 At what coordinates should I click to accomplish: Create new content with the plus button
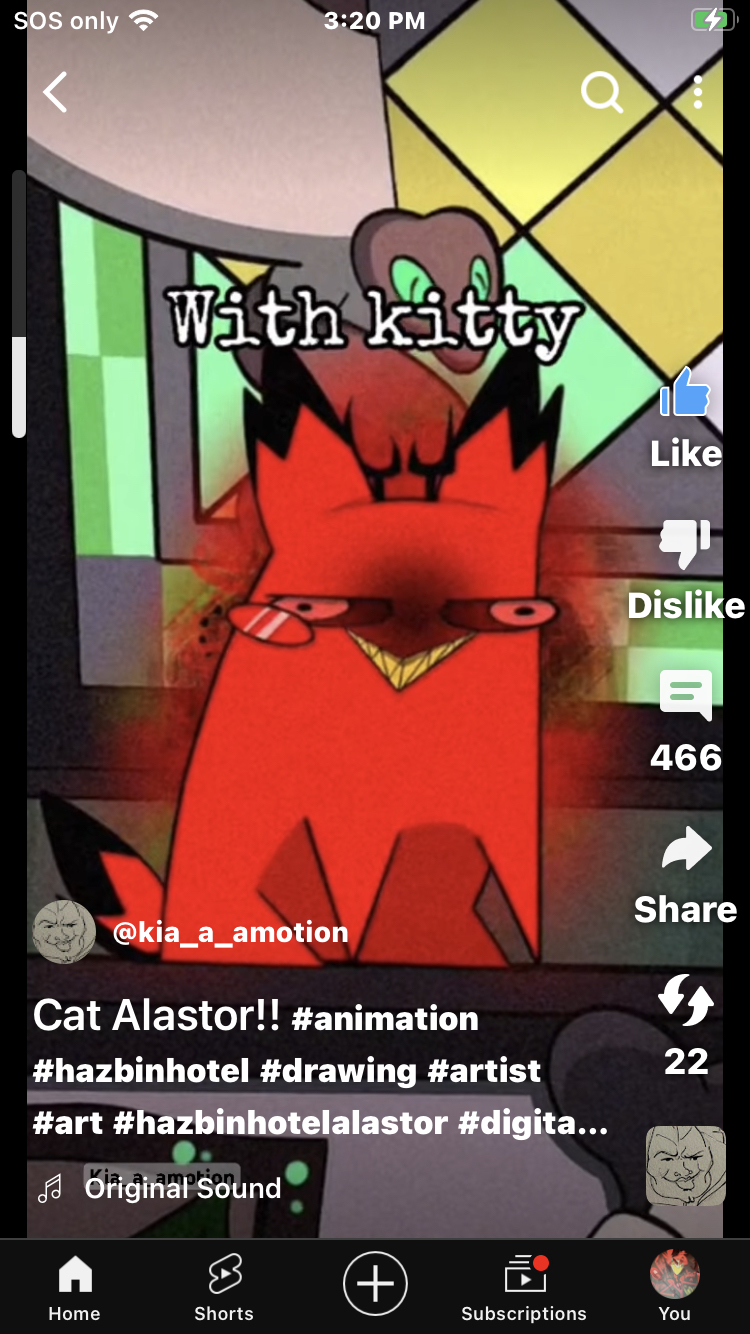click(375, 1283)
